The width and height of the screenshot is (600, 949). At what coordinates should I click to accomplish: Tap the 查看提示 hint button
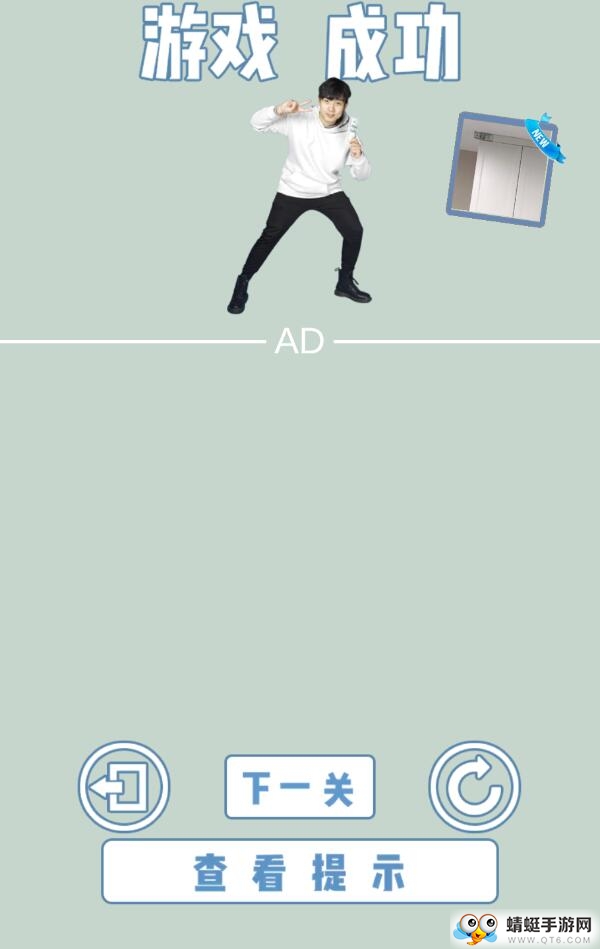tap(300, 871)
